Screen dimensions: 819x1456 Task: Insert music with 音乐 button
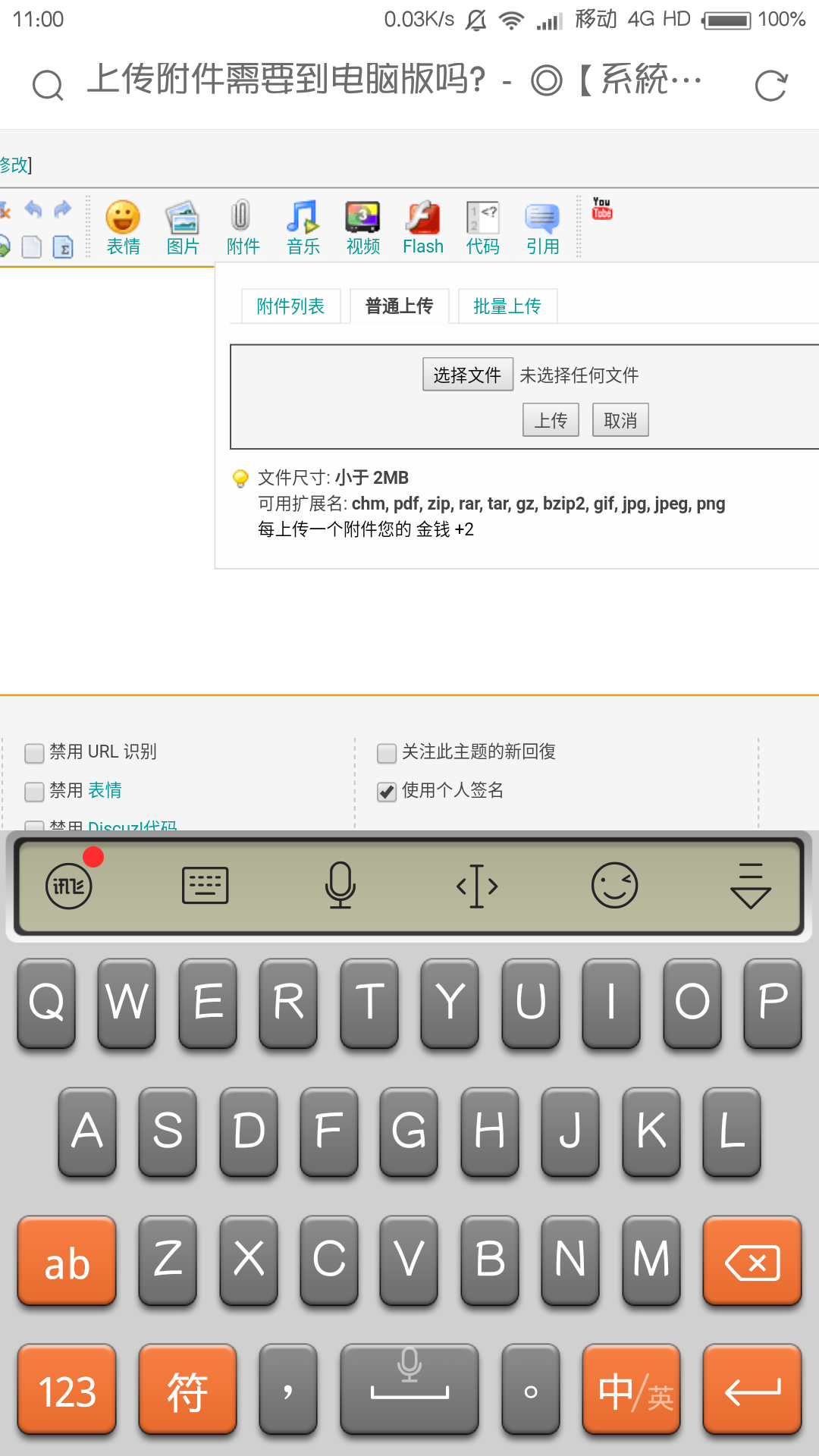(x=303, y=227)
